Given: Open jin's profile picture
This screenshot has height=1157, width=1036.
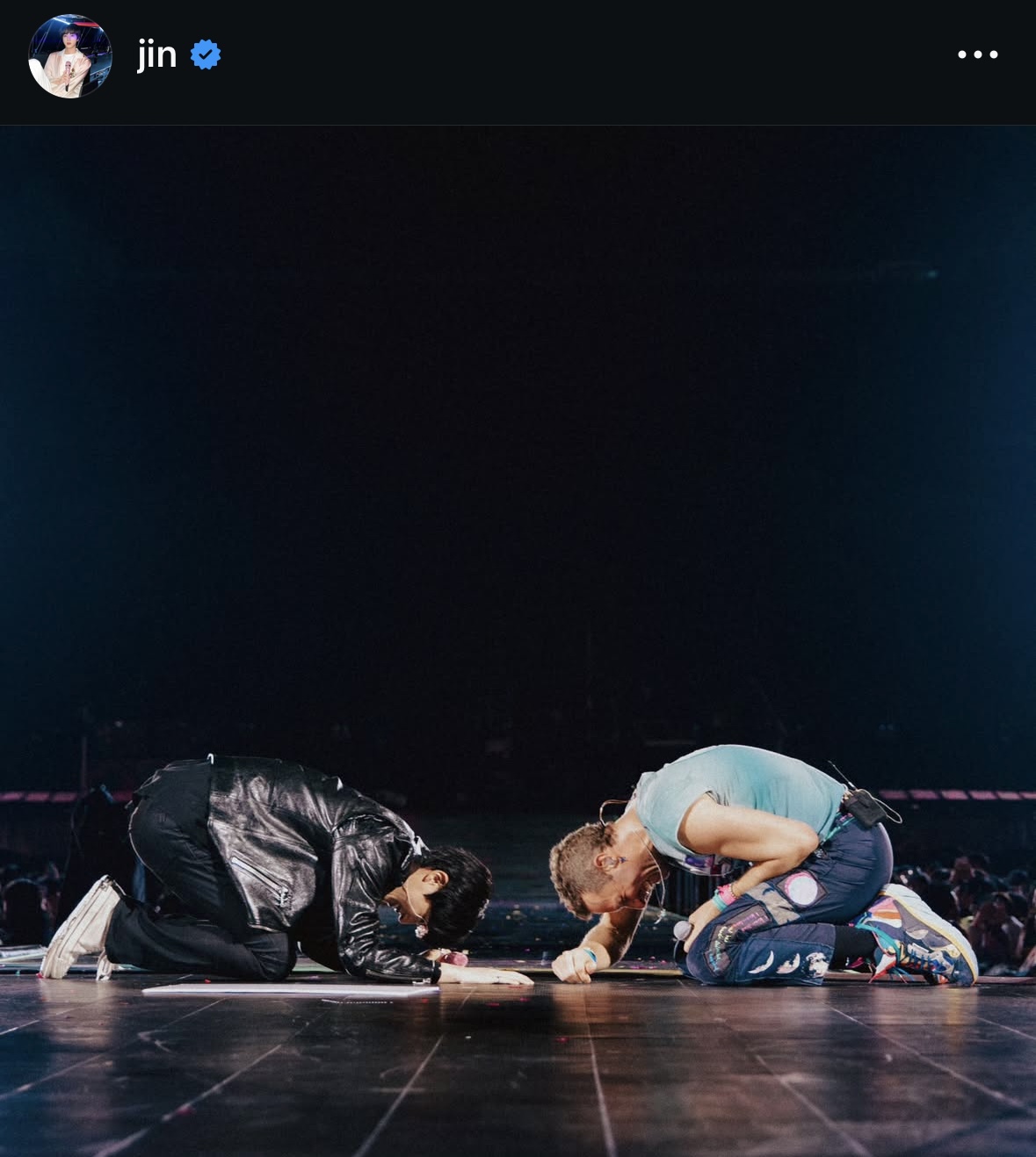Looking at the screenshot, I should pos(70,55).
